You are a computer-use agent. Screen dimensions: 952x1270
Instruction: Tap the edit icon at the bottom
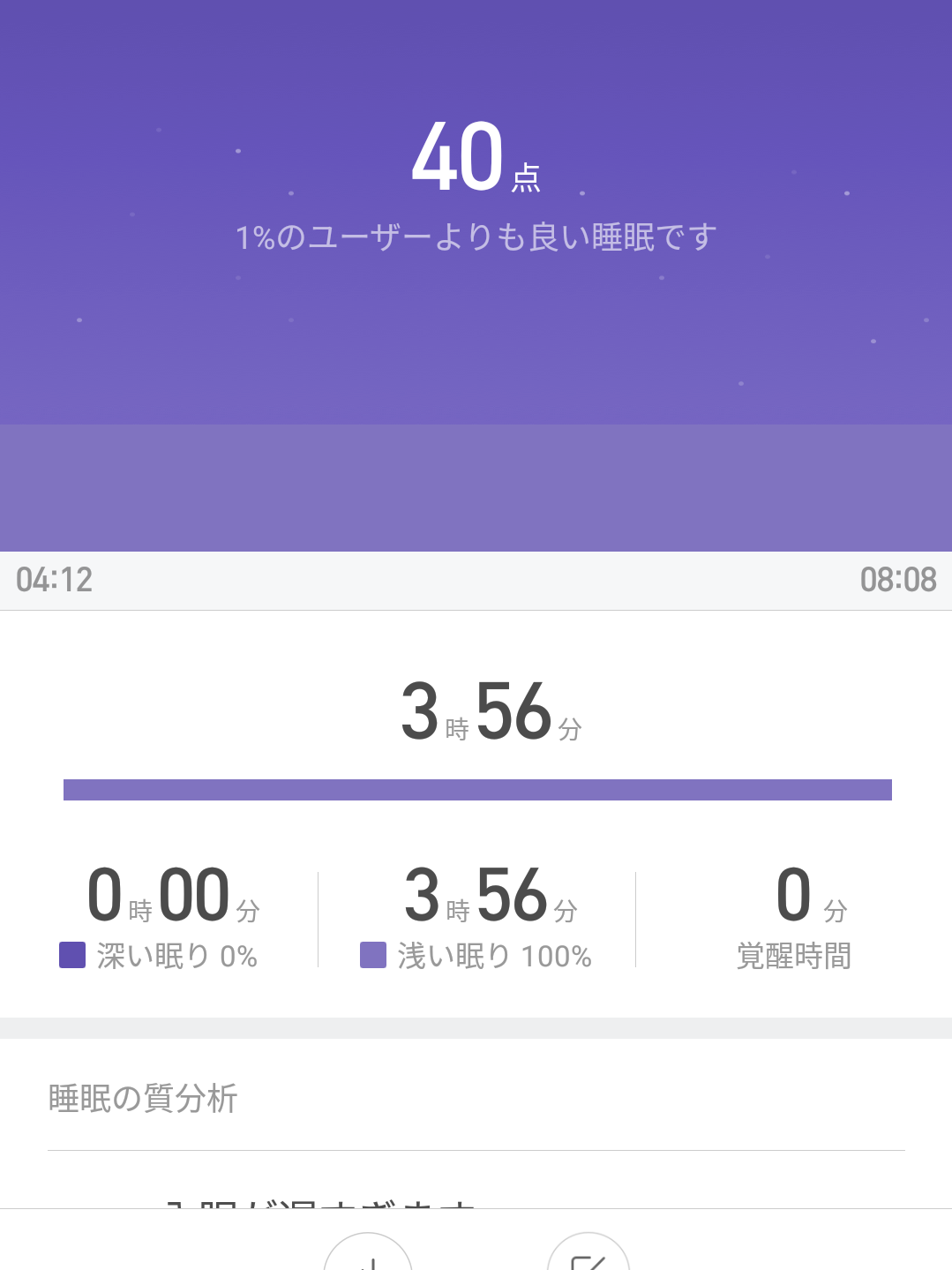588,1258
